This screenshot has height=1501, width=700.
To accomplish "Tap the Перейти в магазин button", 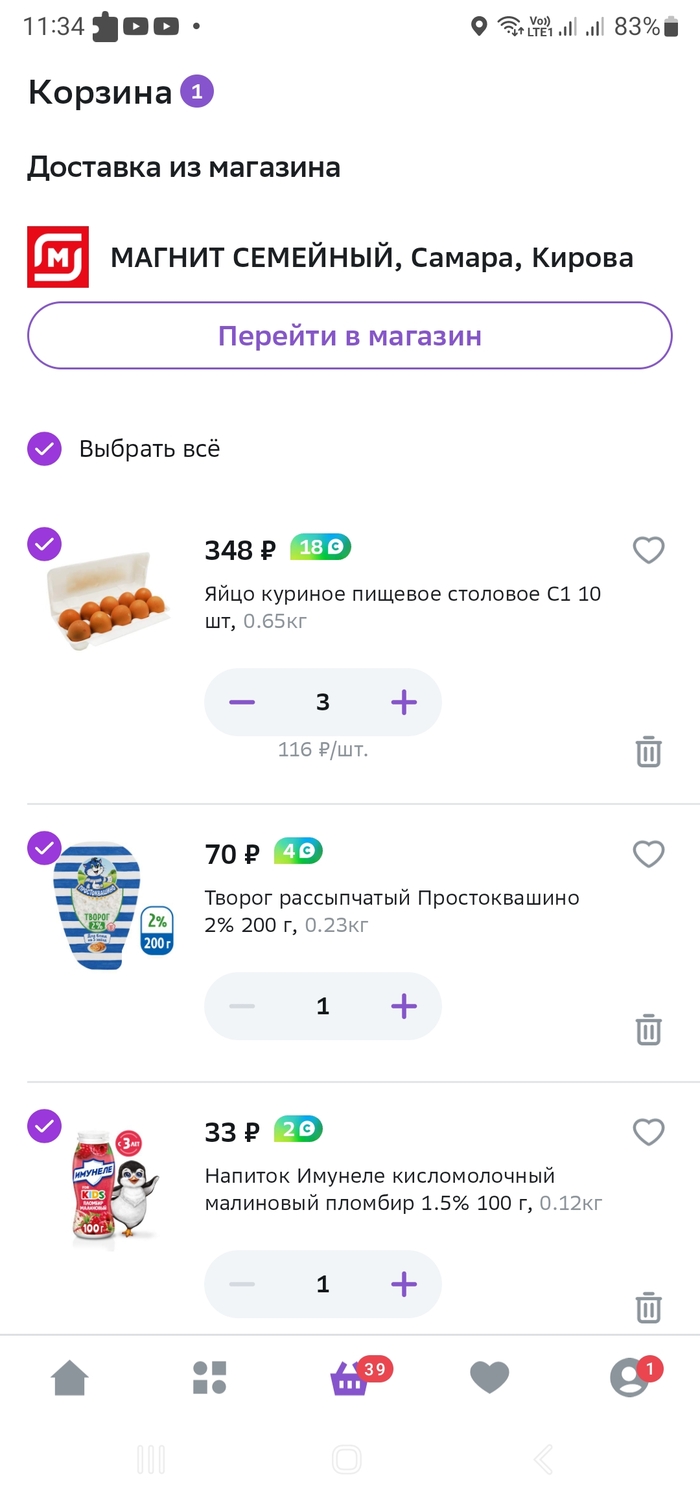I will 349,336.
